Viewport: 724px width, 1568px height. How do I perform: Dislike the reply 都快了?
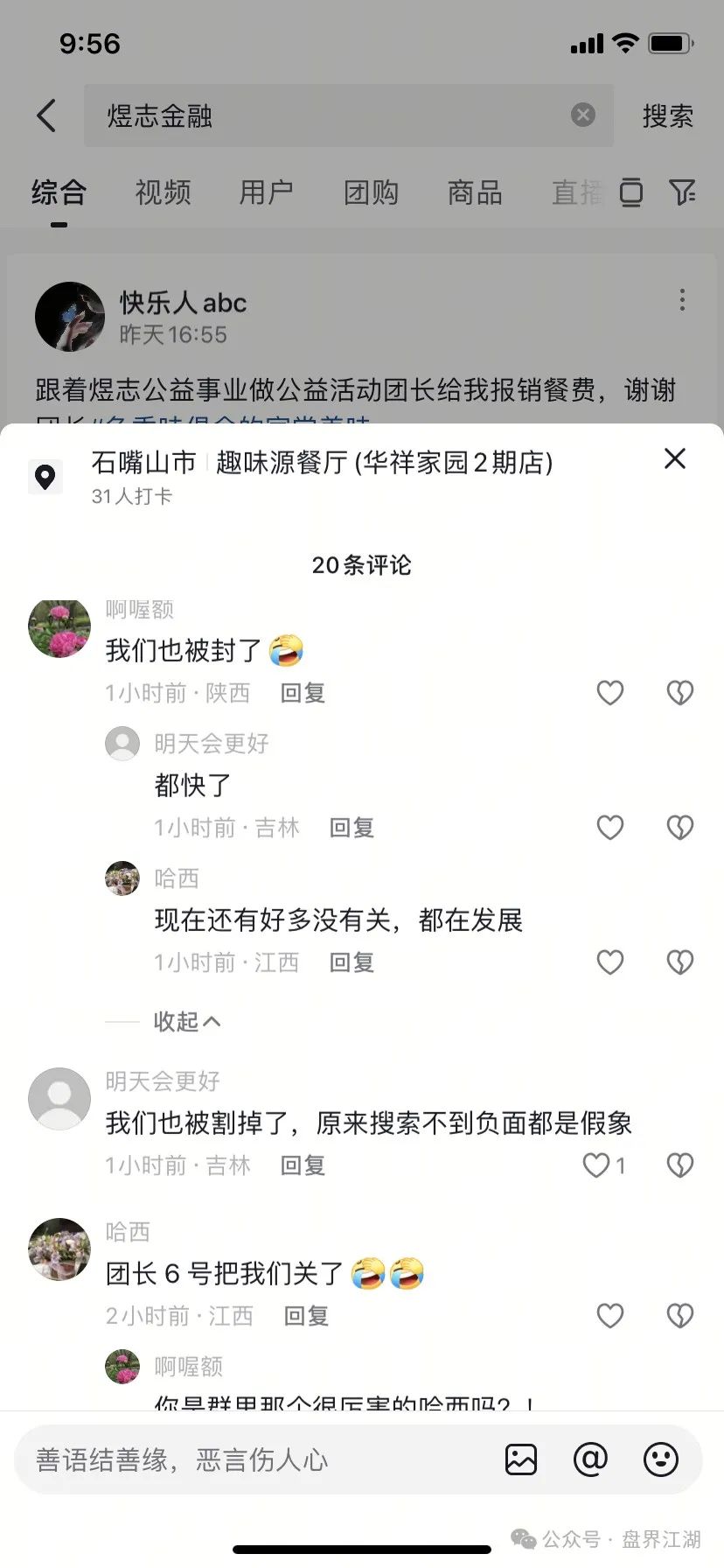click(x=679, y=828)
